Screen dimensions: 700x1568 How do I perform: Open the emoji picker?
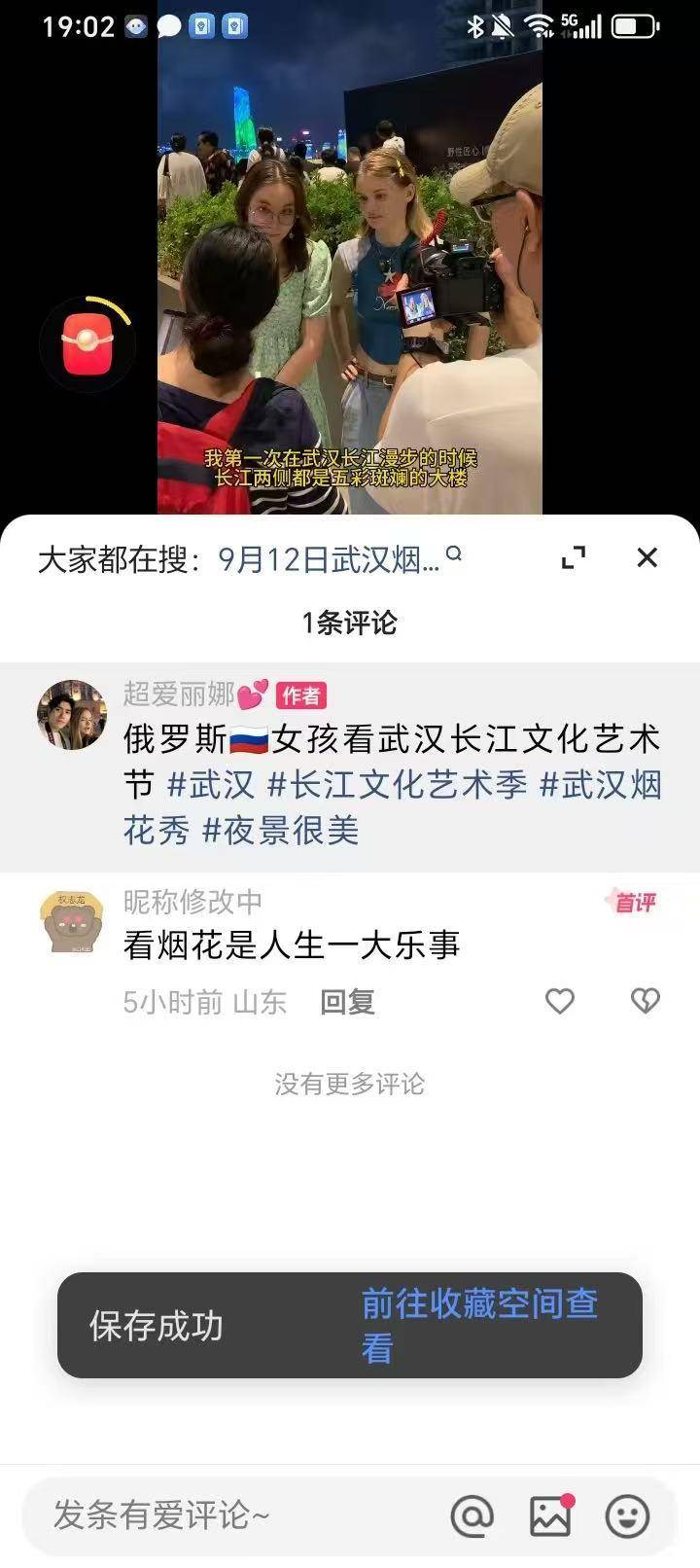tap(627, 1515)
